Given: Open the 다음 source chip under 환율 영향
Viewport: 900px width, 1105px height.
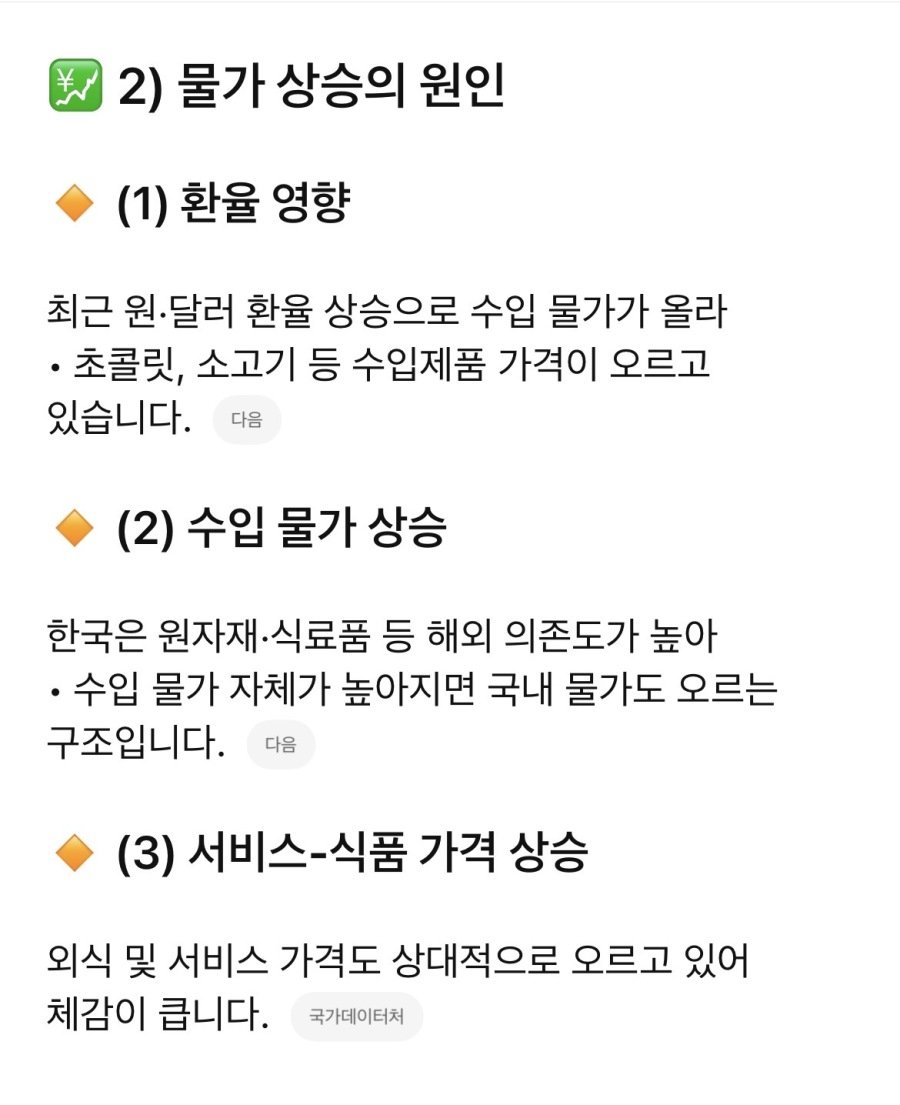Looking at the screenshot, I should tap(246, 420).
